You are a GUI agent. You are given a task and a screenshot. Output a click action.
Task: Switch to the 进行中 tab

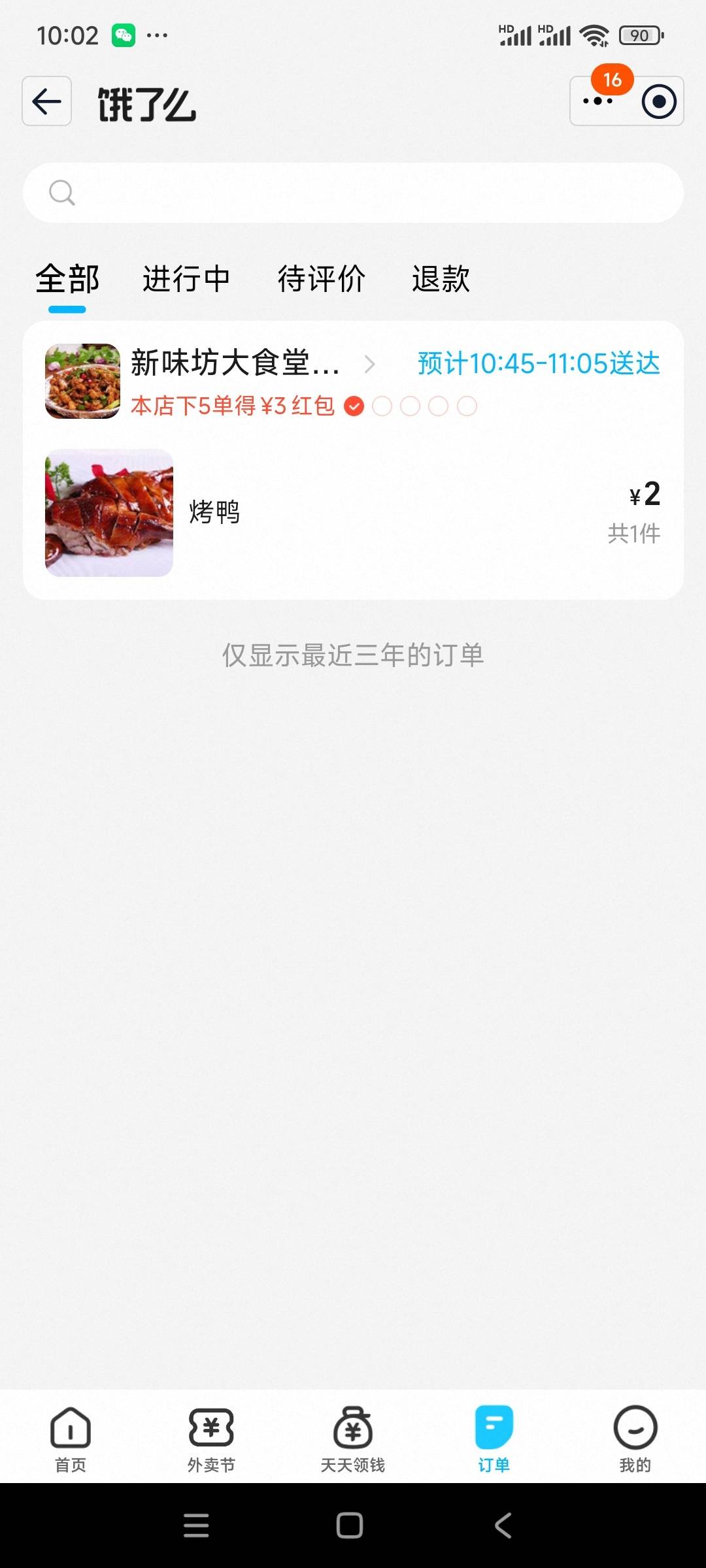click(186, 279)
